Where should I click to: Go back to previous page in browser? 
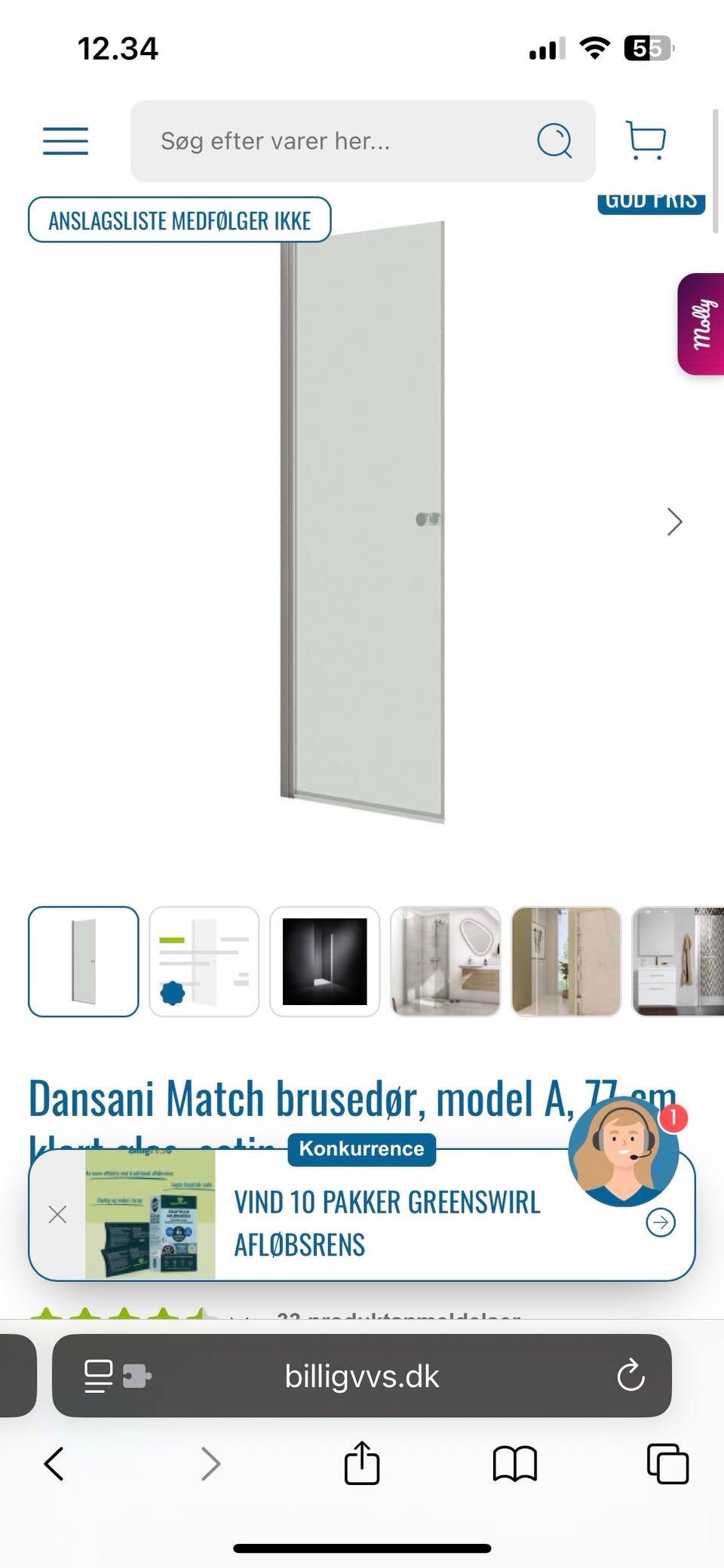(54, 1464)
